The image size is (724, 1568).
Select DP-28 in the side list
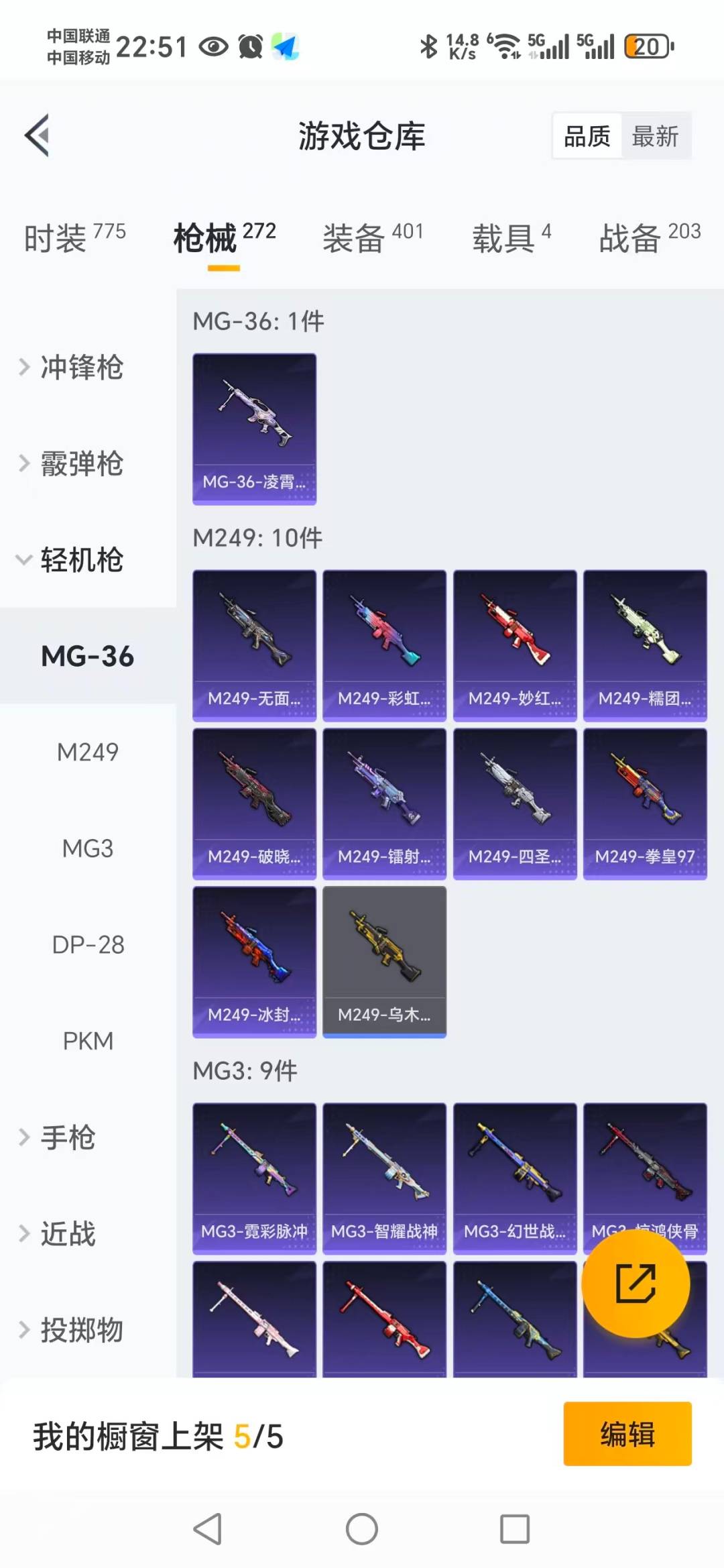click(x=88, y=944)
